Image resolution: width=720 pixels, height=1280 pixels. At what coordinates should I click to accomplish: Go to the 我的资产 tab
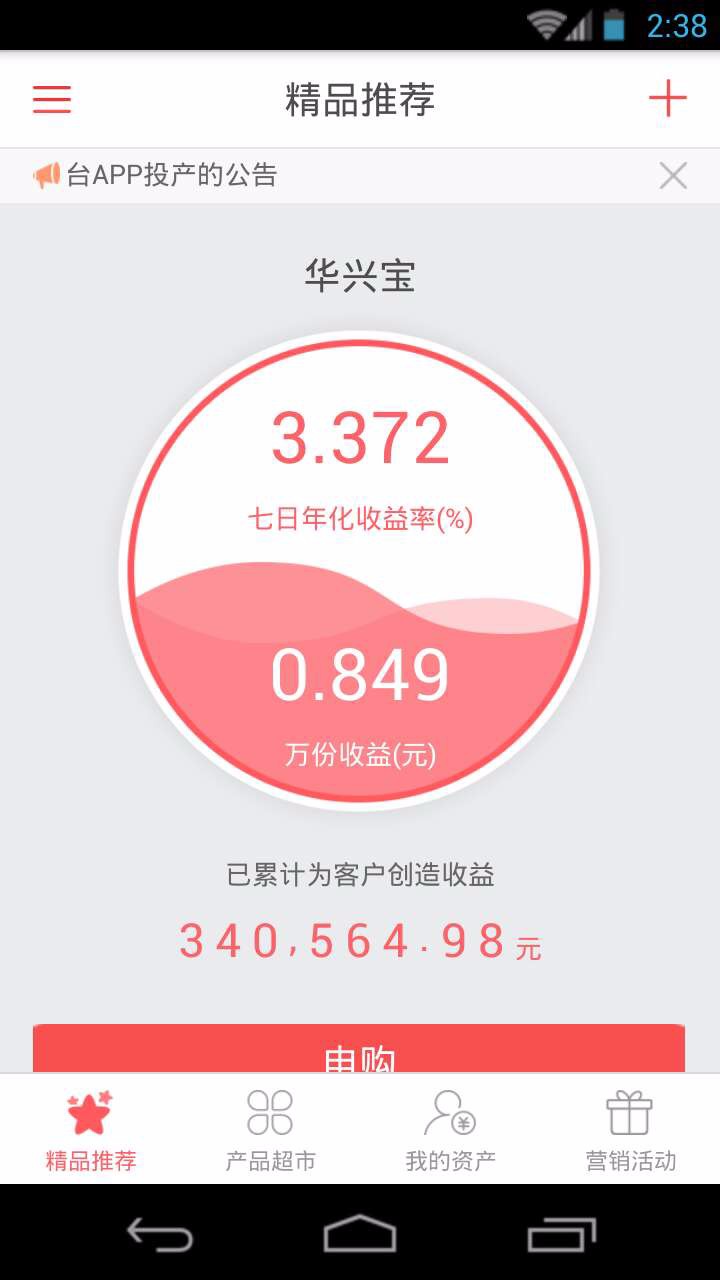click(x=450, y=1130)
